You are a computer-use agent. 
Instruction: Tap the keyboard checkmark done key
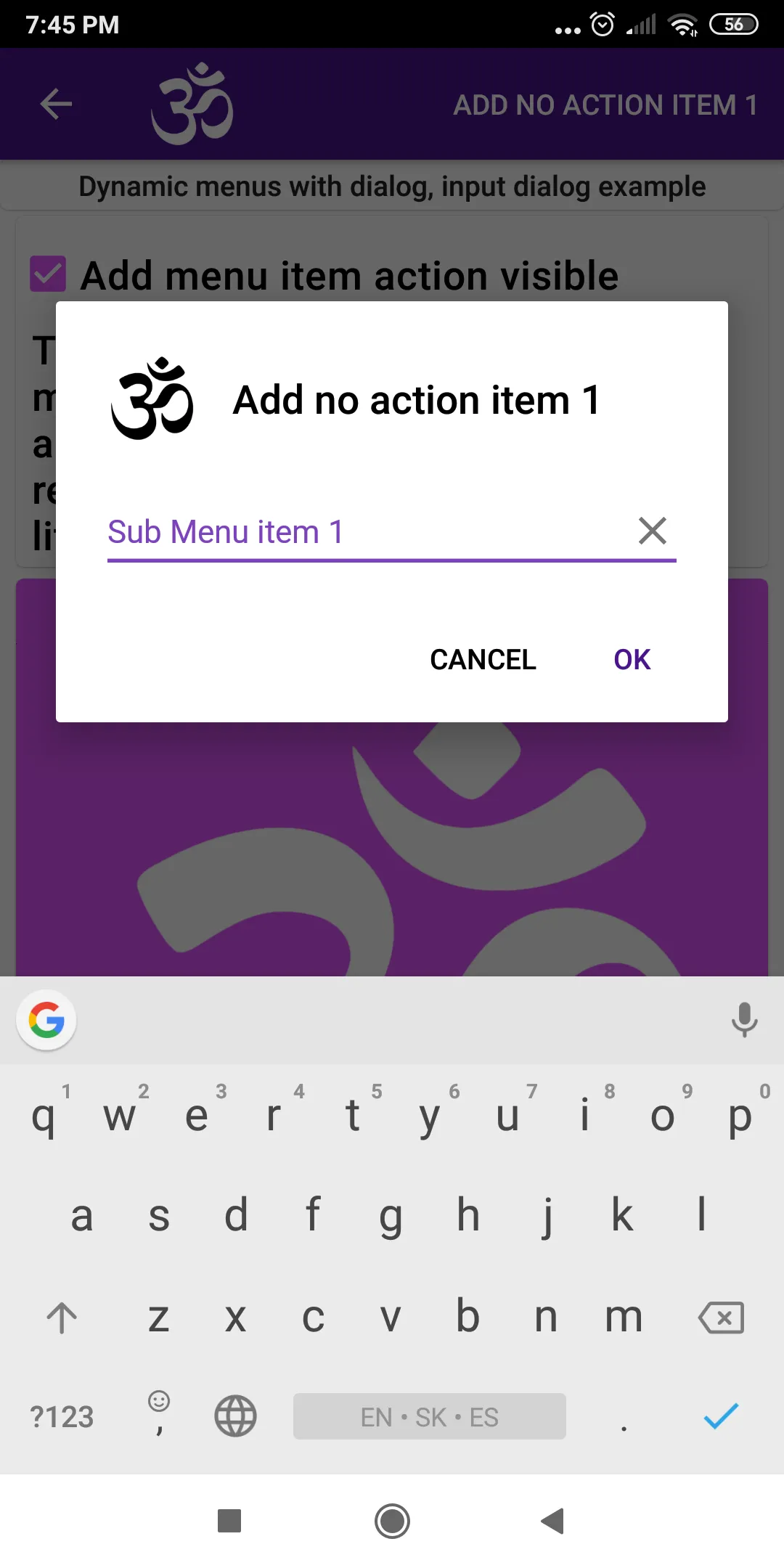coord(721,1416)
